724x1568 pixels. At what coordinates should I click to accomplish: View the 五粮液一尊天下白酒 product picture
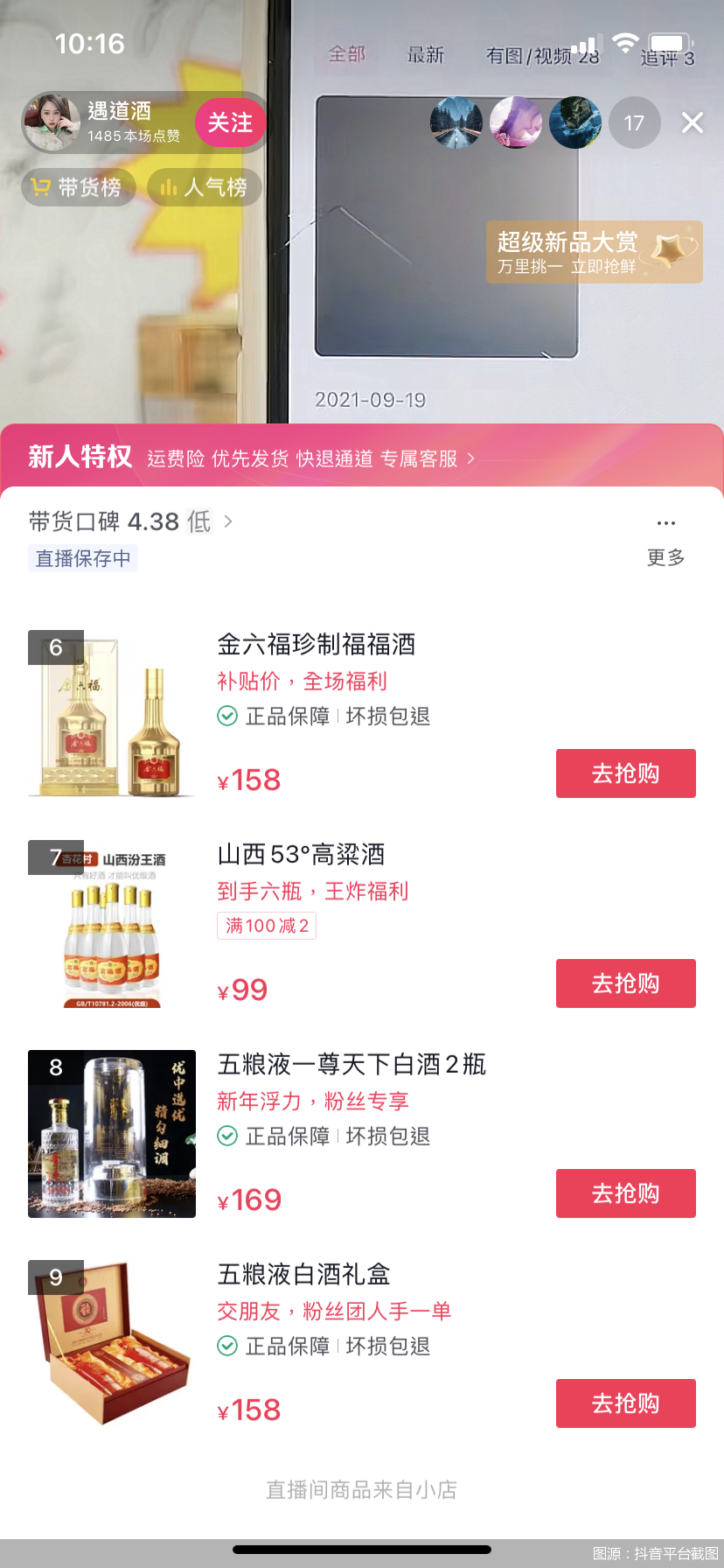(112, 1134)
